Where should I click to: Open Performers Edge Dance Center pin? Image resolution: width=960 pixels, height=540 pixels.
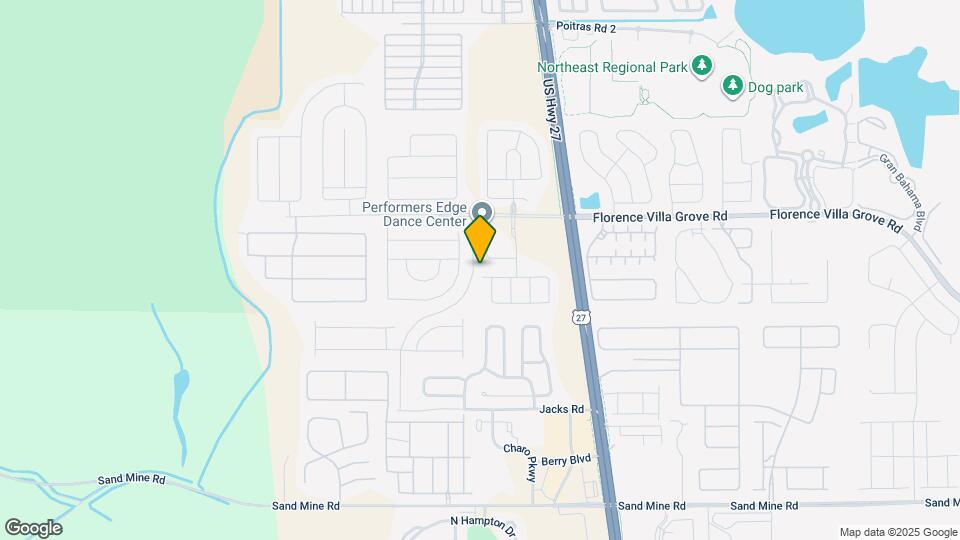coord(481,211)
